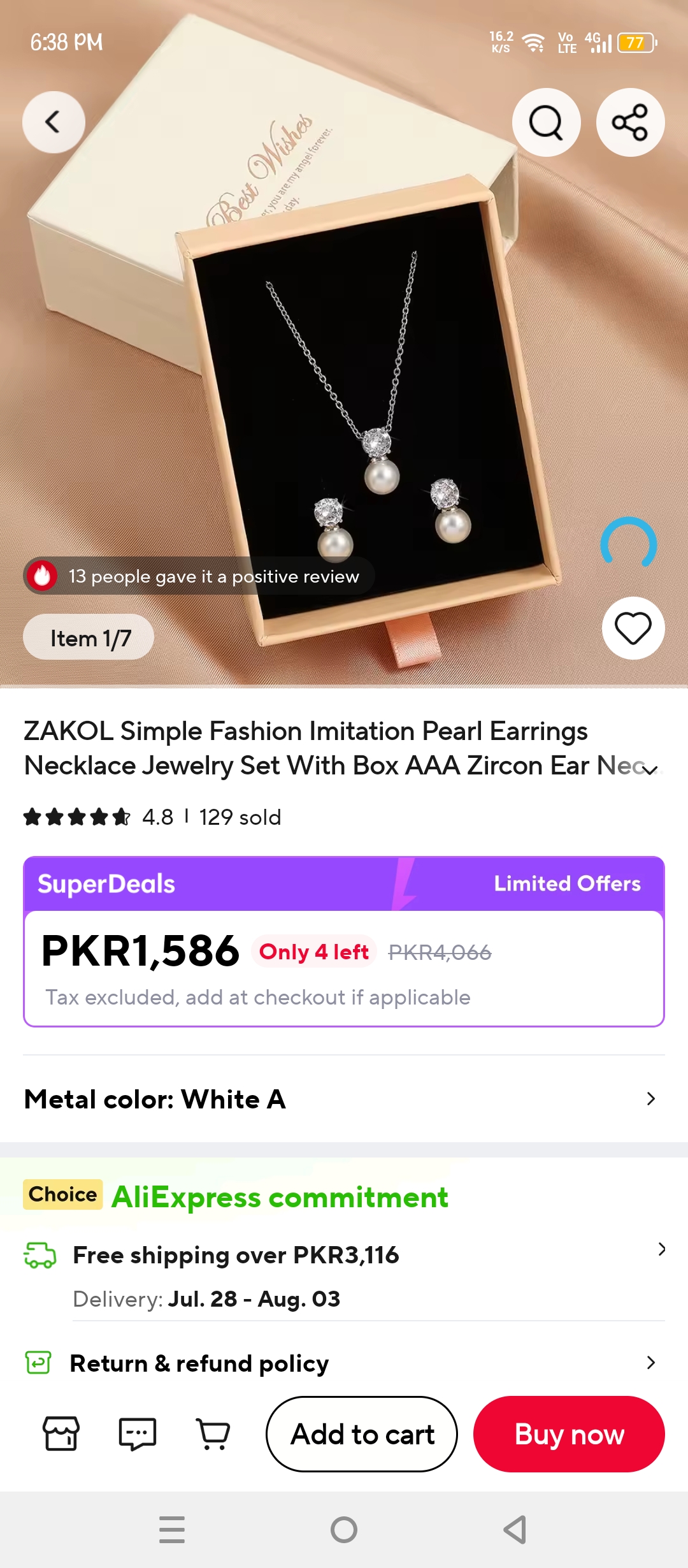Go back using the top-left arrow
Image resolution: width=688 pixels, height=1568 pixels.
[54, 122]
